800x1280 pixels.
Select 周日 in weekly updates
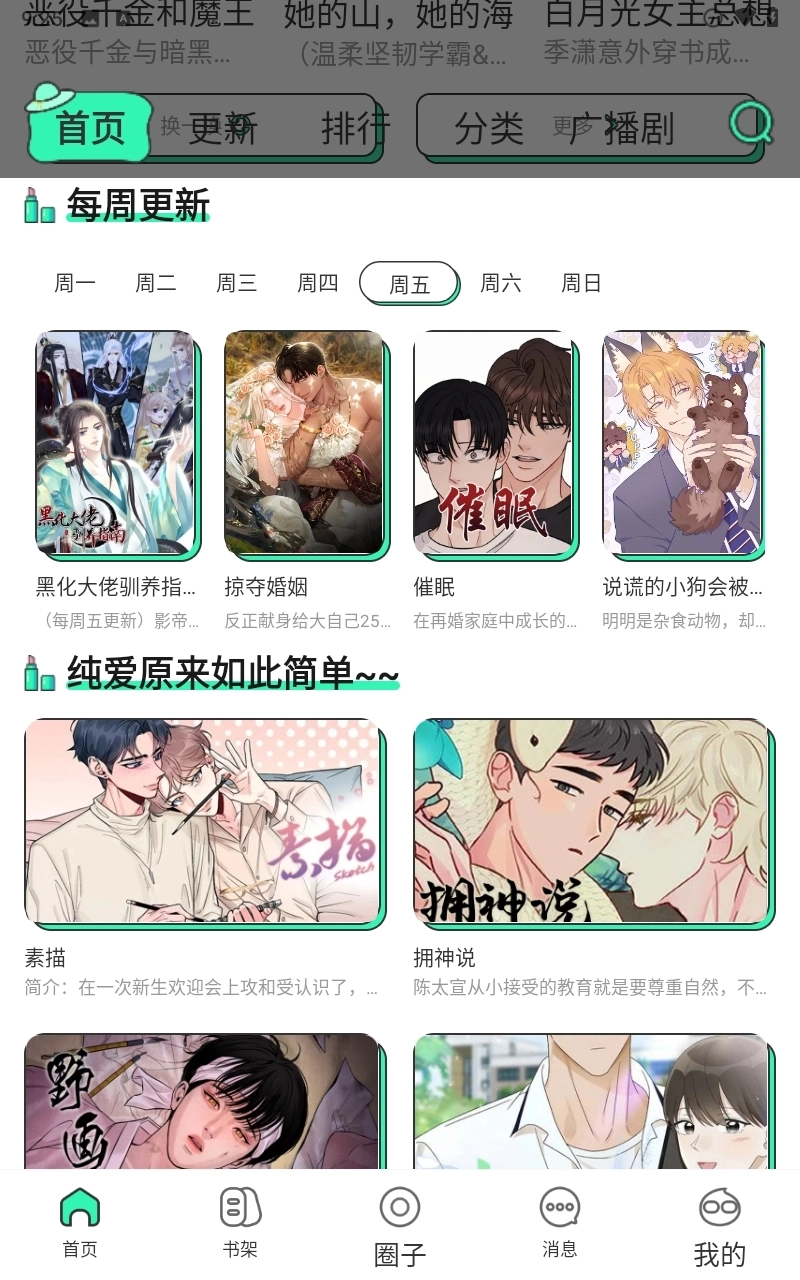click(x=581, y=283)
